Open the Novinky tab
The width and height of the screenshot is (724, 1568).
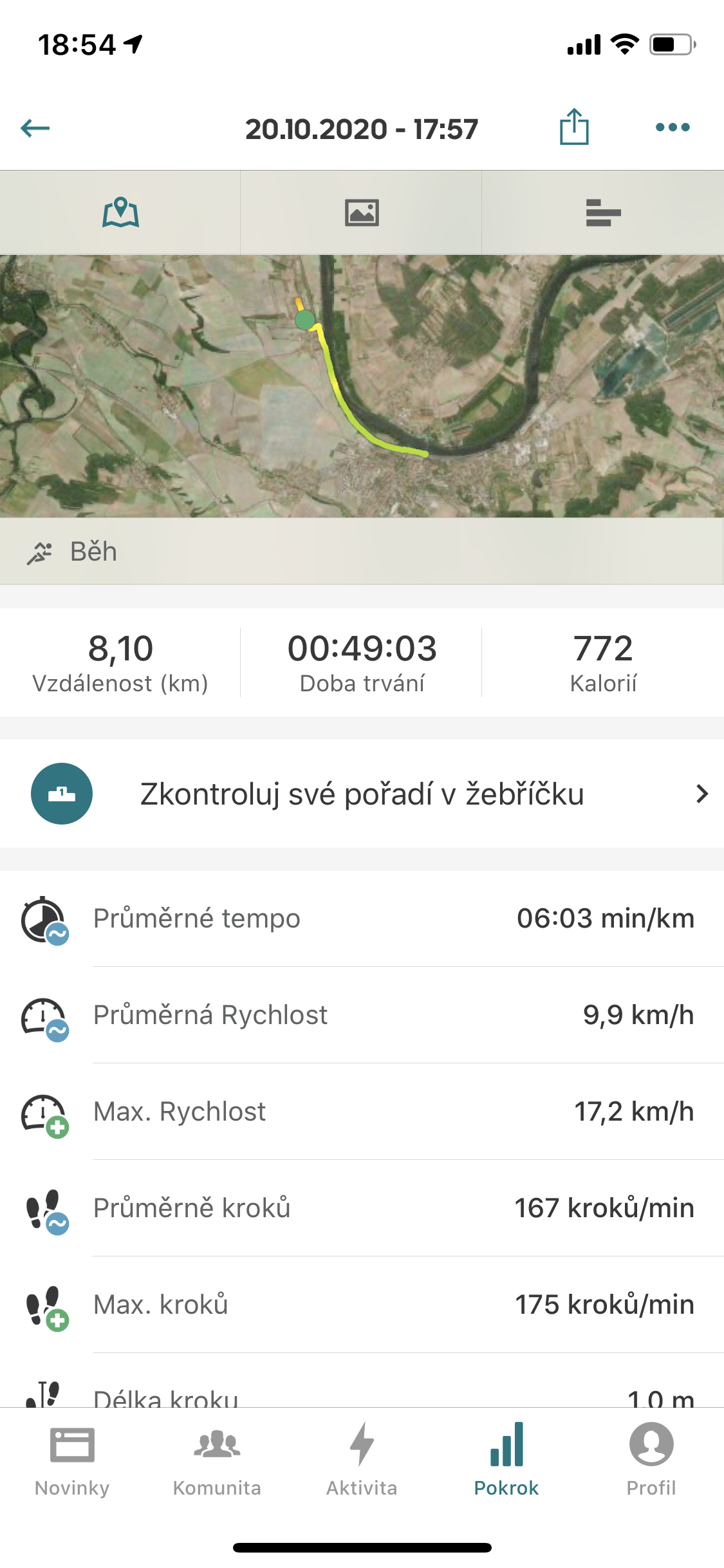click(x=72, y=1460)
